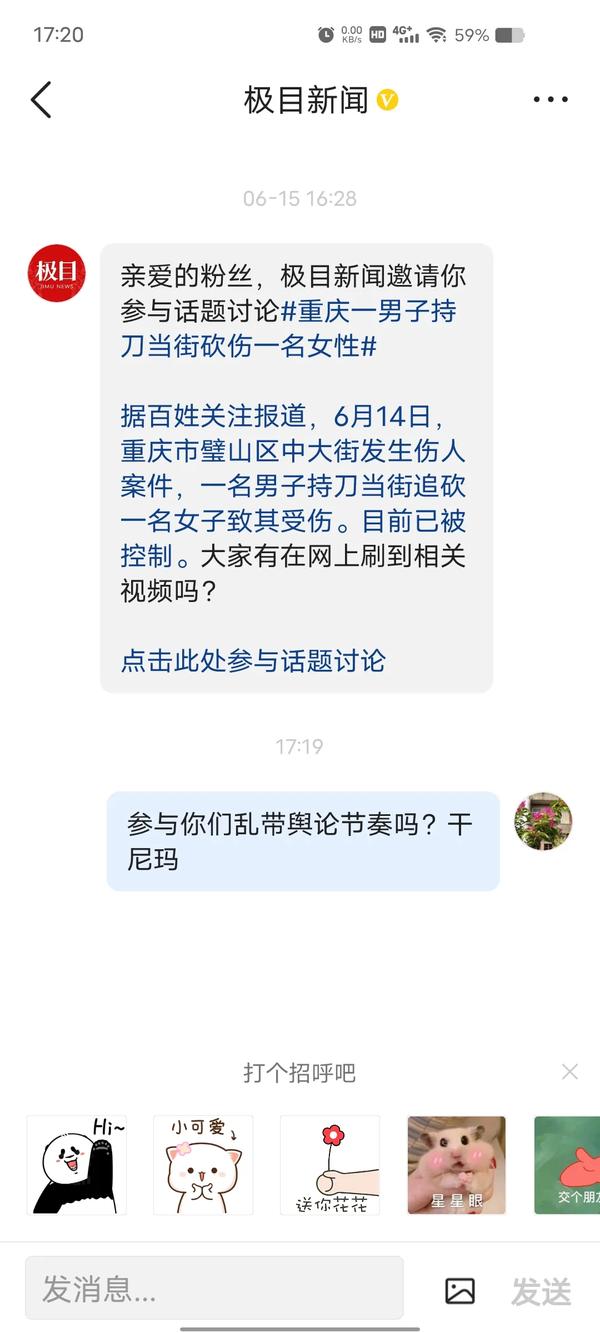Send the 星星眼 hamster sticker

456,1165
